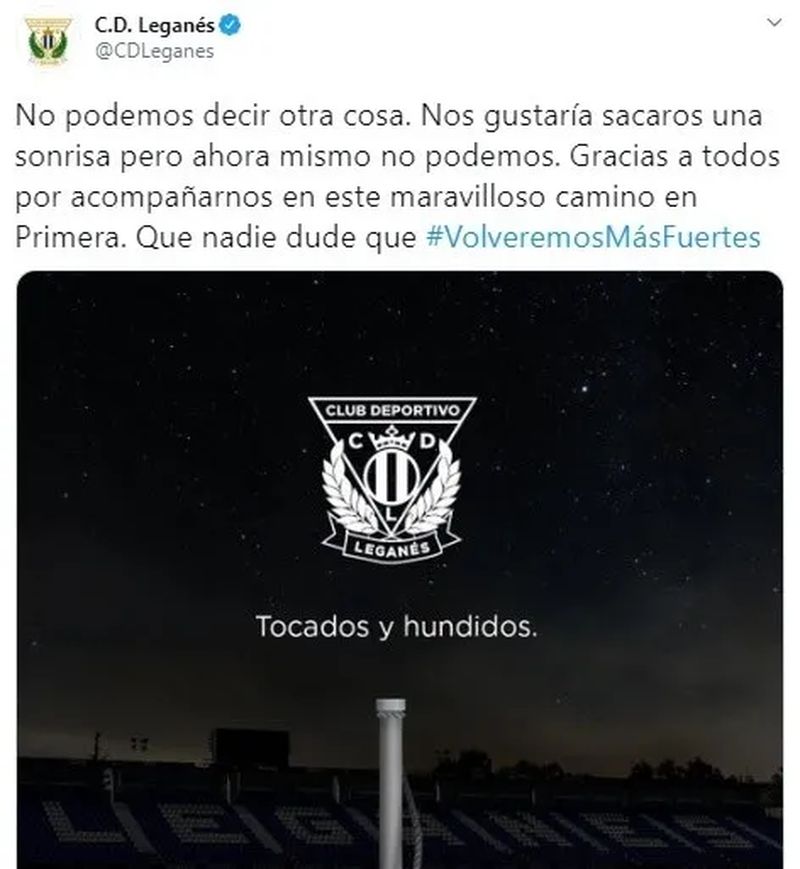Open the tweet options chevron menu

[774, 22]
